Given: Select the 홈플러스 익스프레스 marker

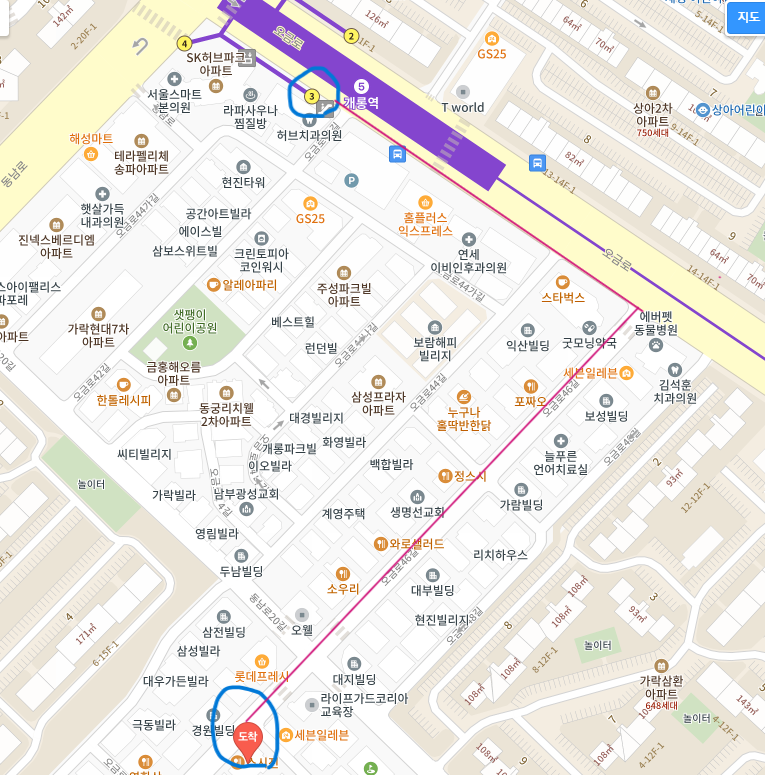Looking at the screenshot, I should coord(425,202).
